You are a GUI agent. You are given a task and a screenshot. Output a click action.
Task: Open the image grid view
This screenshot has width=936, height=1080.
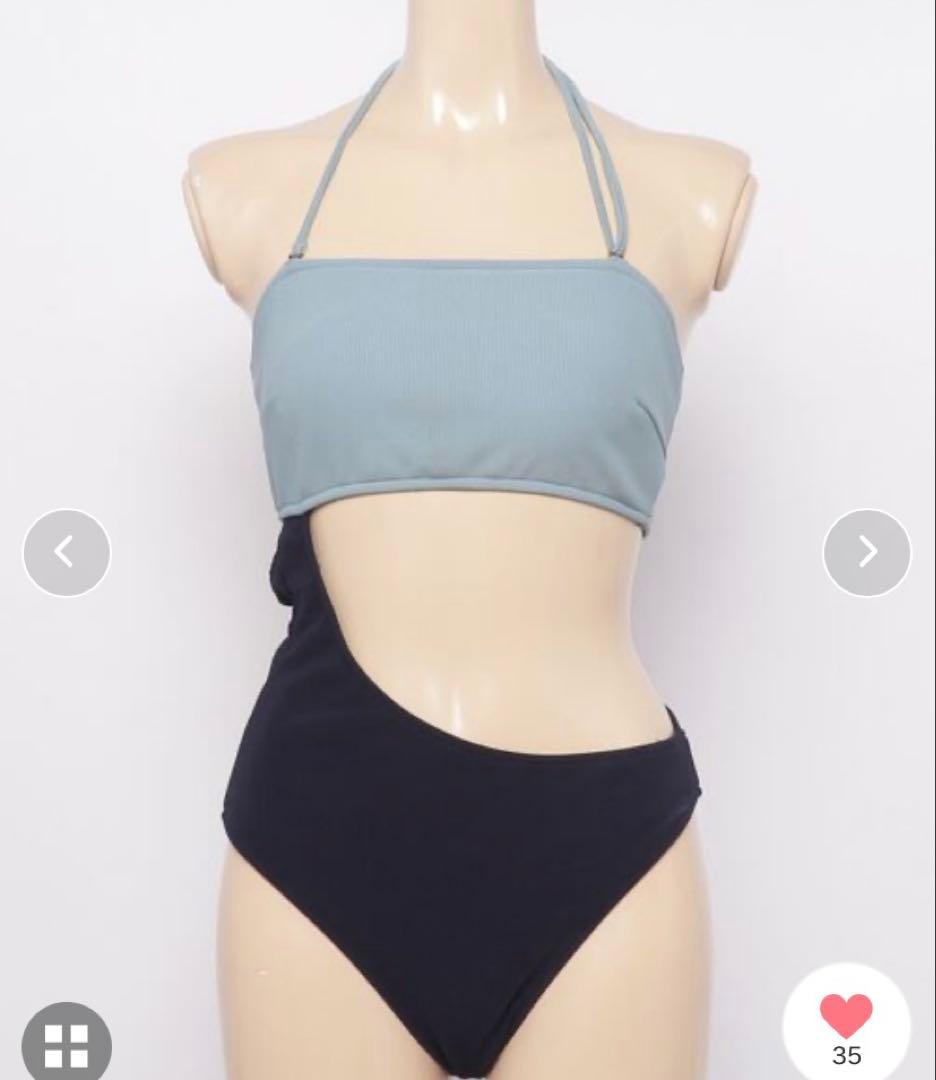tap(66, 1044)
